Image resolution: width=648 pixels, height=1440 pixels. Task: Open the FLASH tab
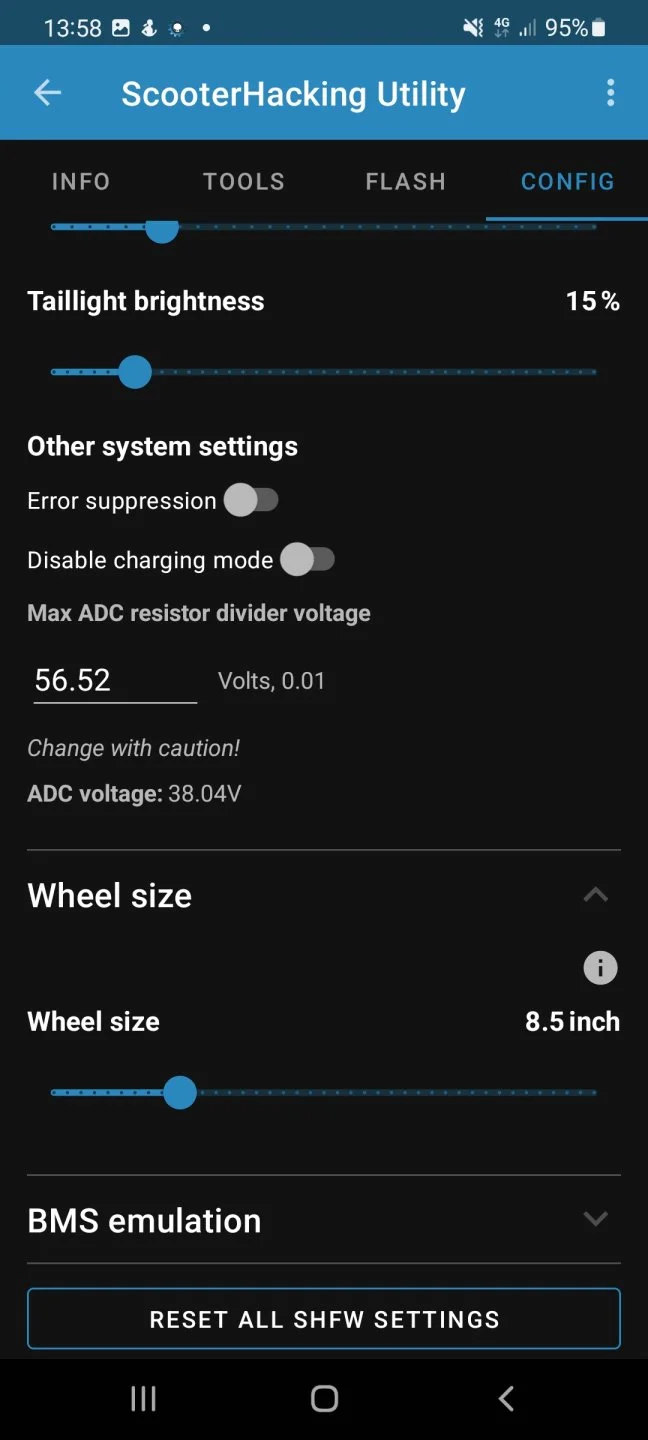(405, 182)
